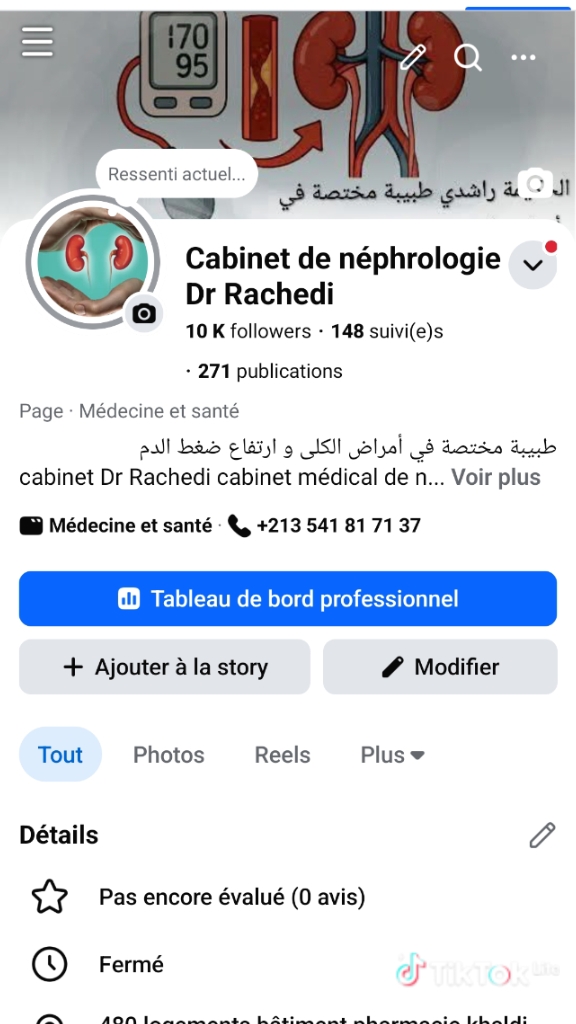Viewport: 576px width, 1024px height.
Task: Switch to the Tout tab
Action: pyautogui.click(x=60, y=755)
